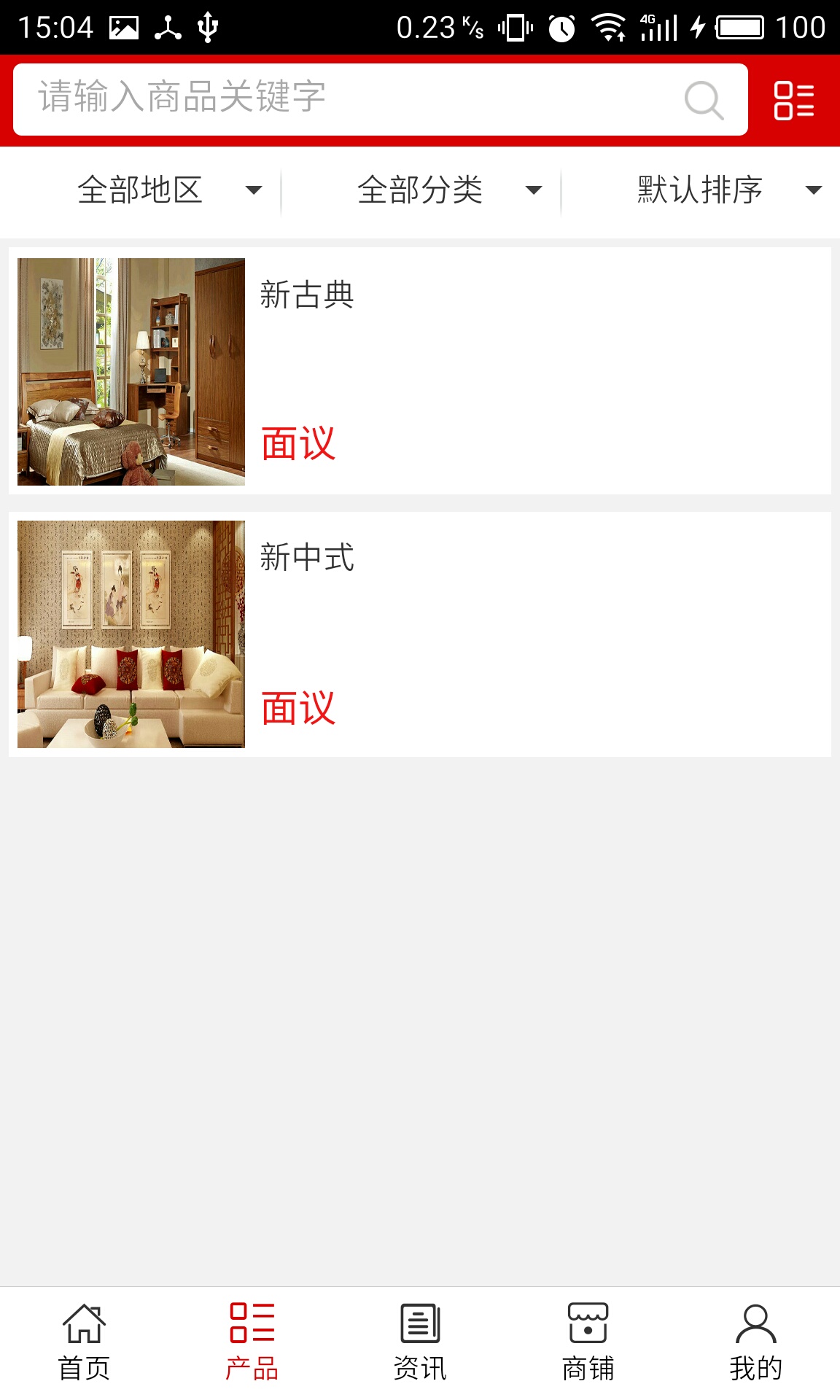
Task: Open the 新古典 product card
Action: [x=420, y=371]
